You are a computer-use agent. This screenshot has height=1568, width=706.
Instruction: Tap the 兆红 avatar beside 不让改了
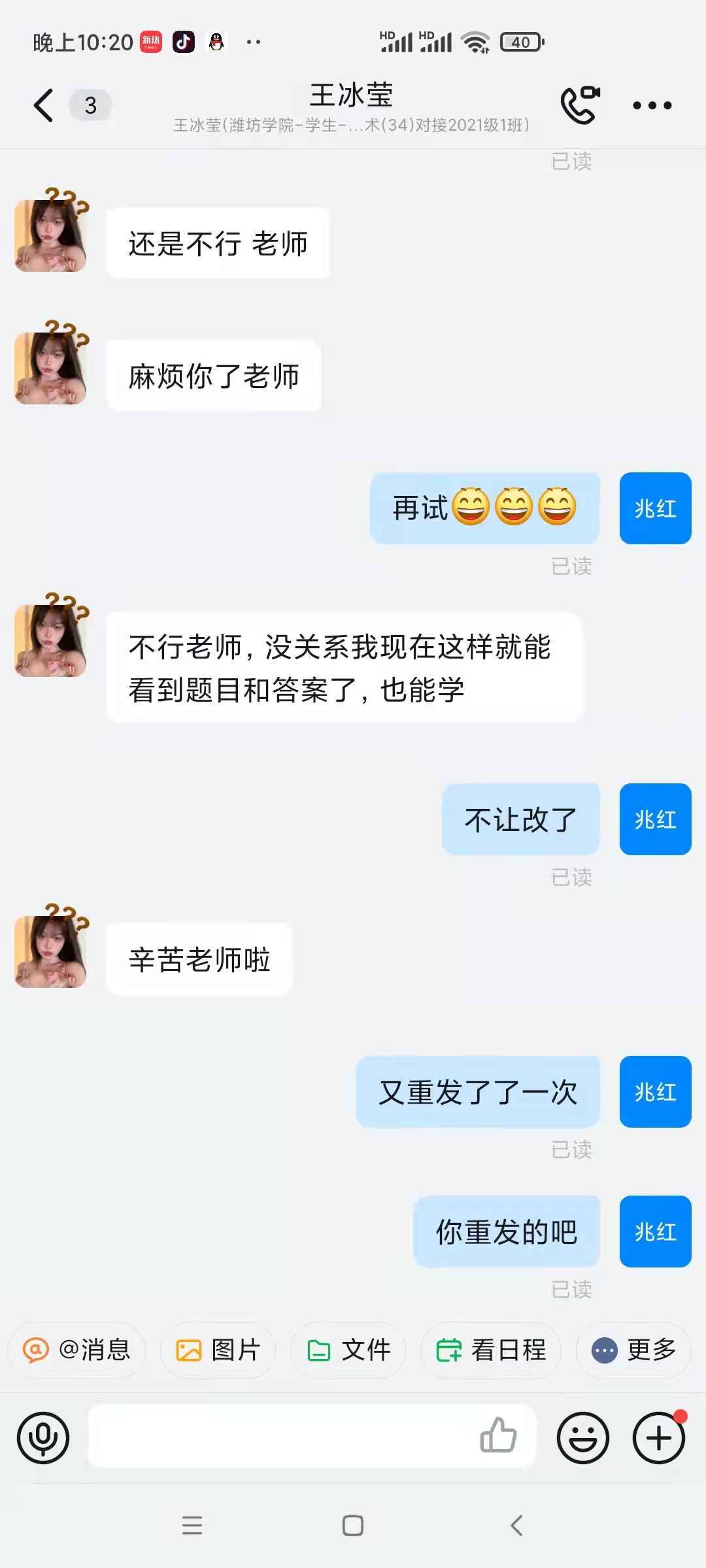pyautogui.click(x=655, y=819)
